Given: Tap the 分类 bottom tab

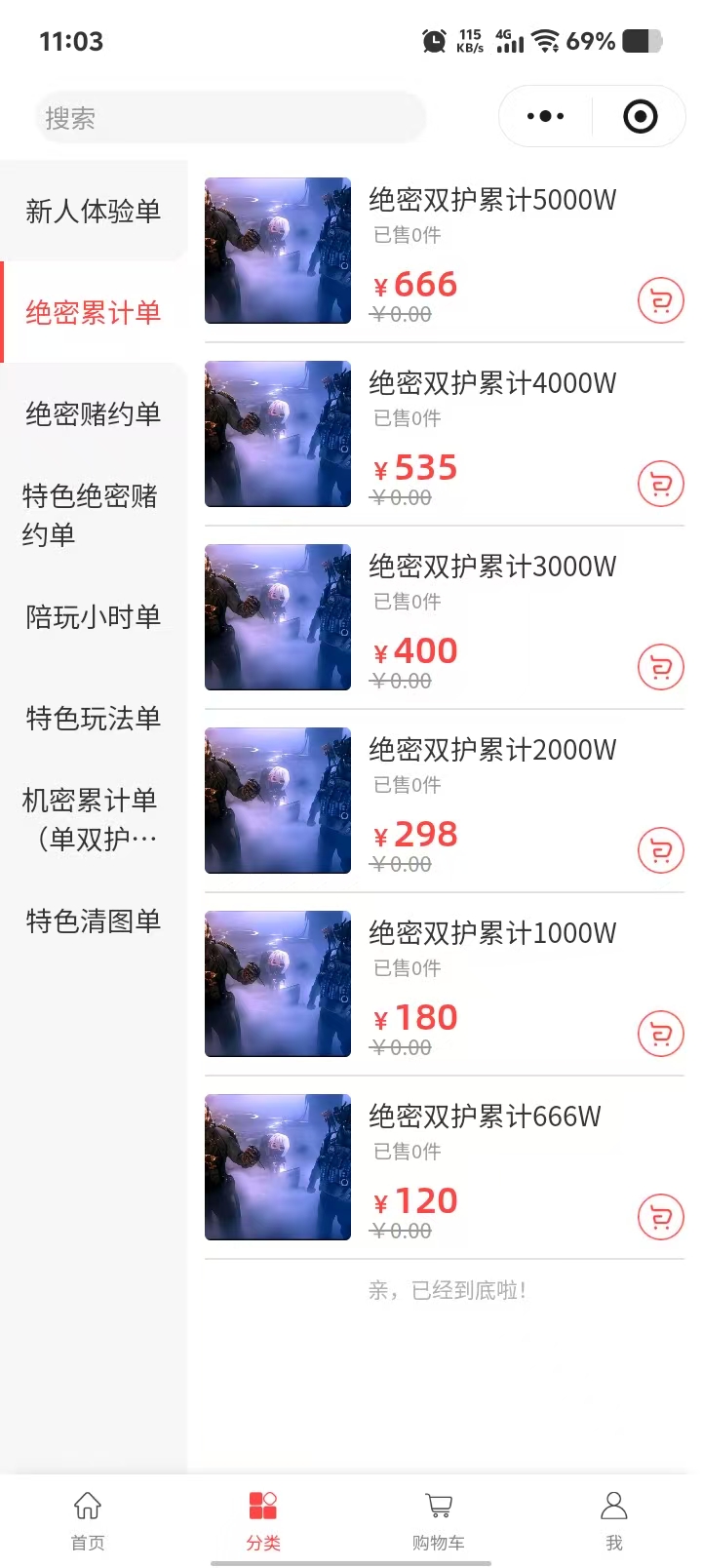Looking at the screenshot, I should [263, 1519].
